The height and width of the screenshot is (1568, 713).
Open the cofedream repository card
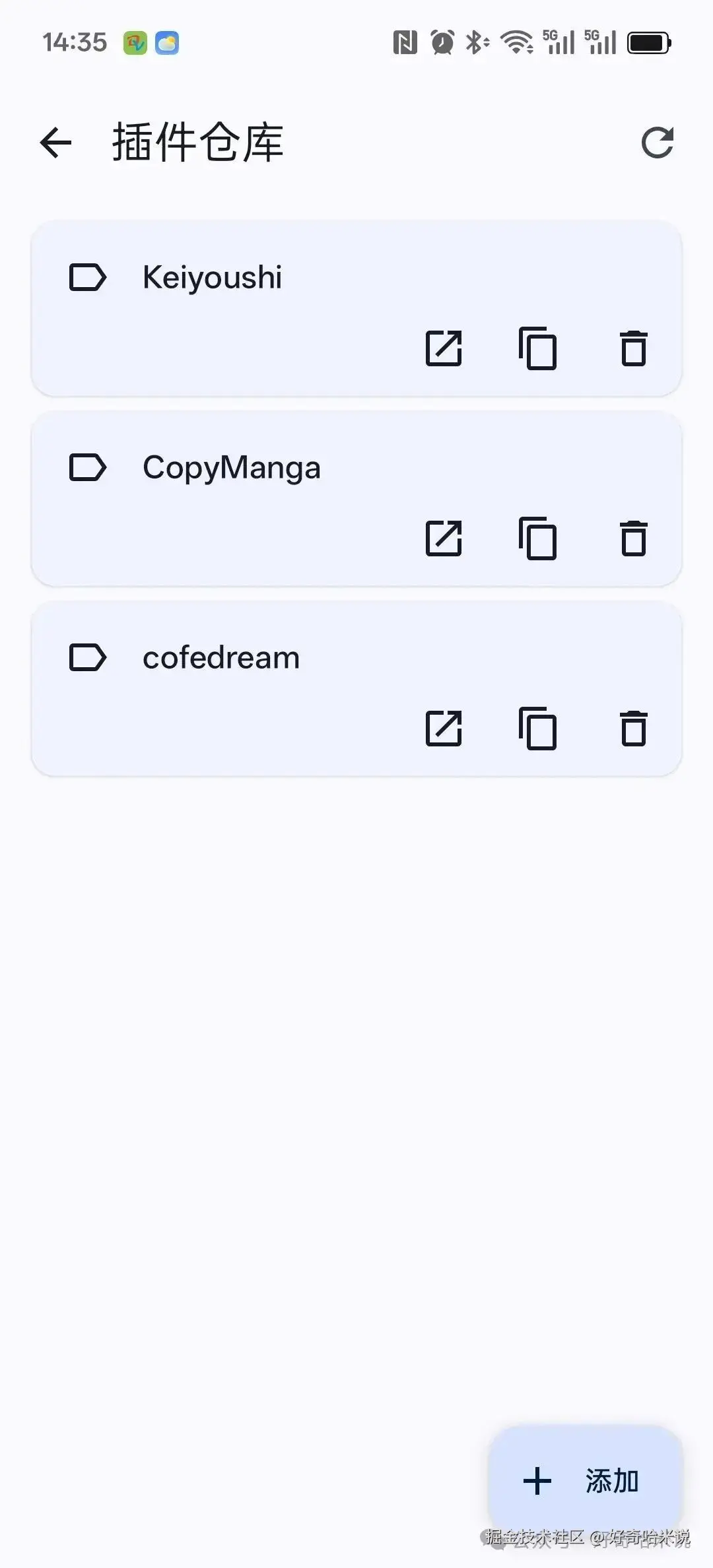[221, 658]
